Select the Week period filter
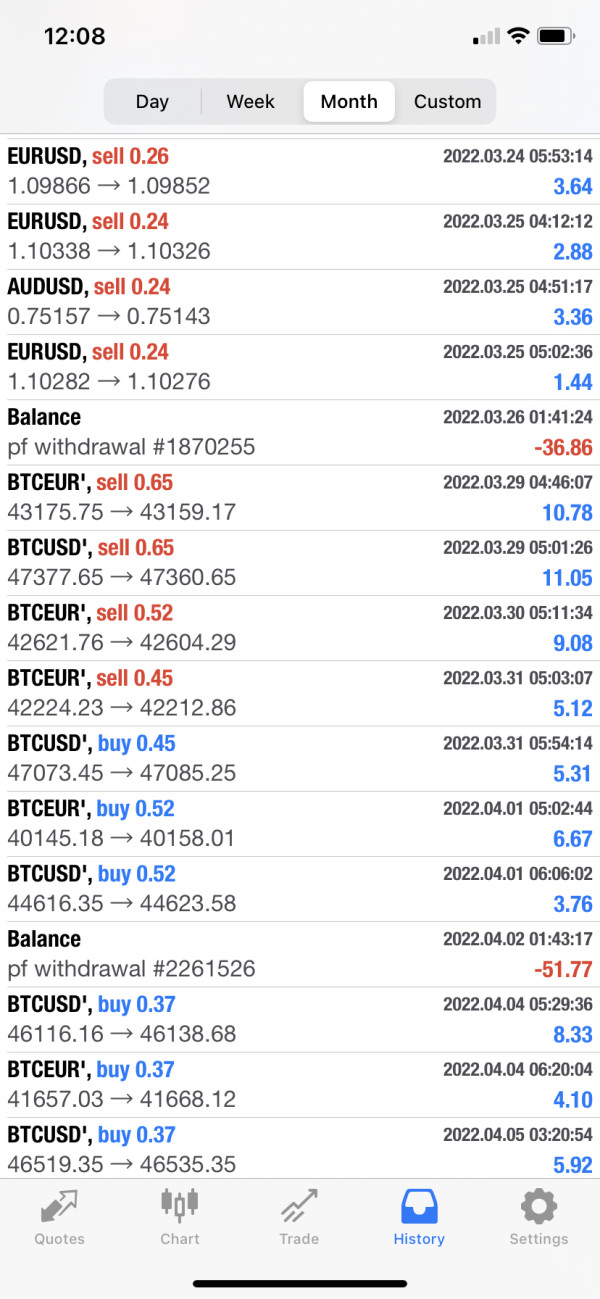This screenshot has width=600, height=1299. click(x=250, y=102)
